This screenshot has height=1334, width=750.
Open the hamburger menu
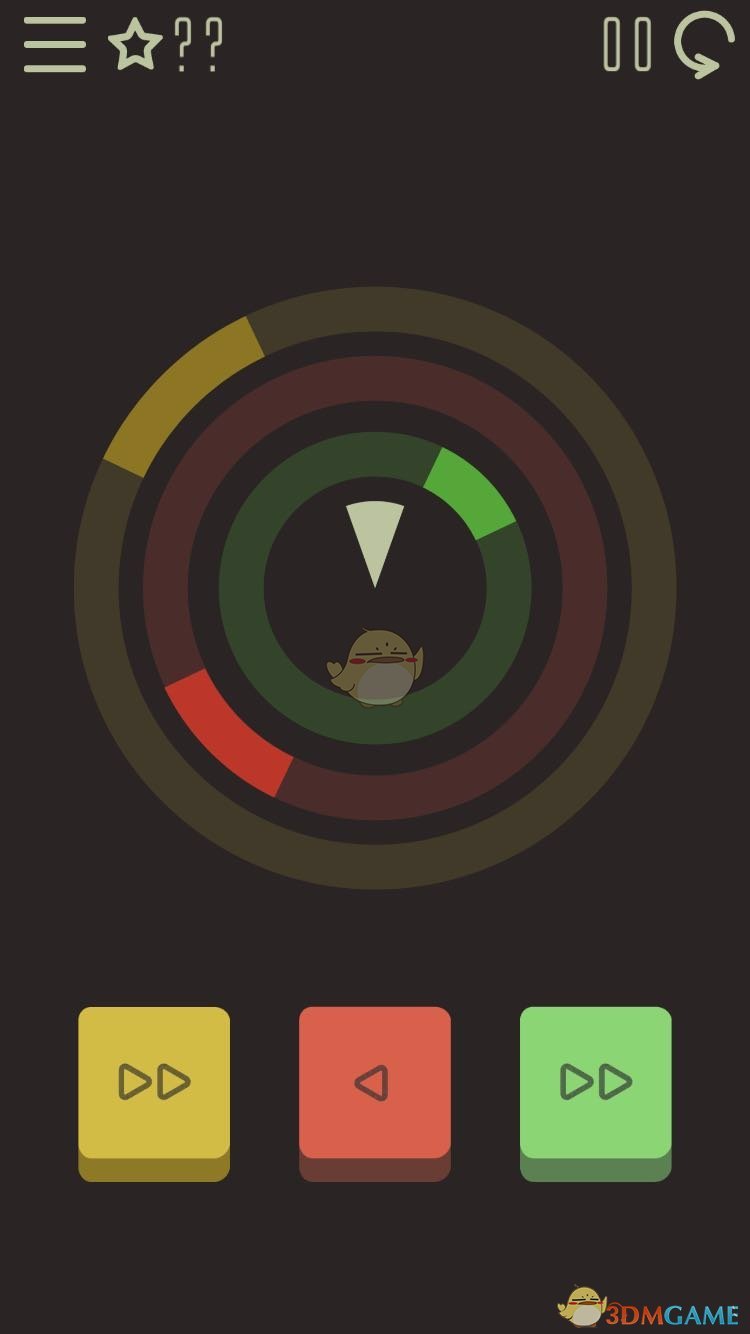click(x=55, y=45)
